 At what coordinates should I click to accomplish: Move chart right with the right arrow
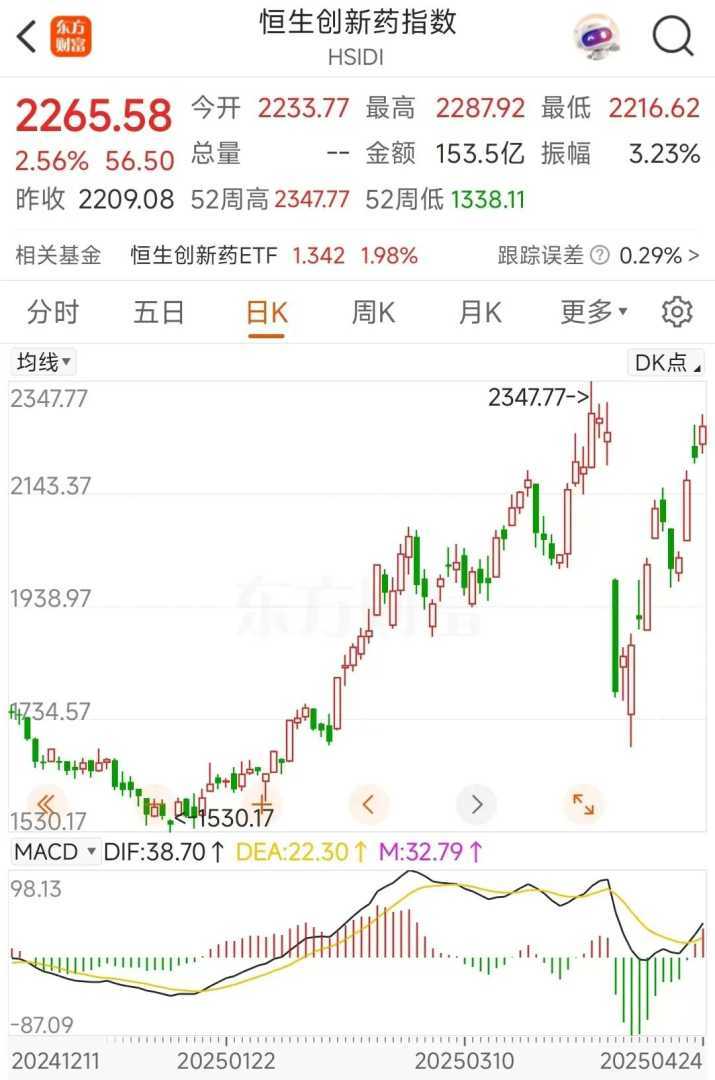[x=476, y=803]
